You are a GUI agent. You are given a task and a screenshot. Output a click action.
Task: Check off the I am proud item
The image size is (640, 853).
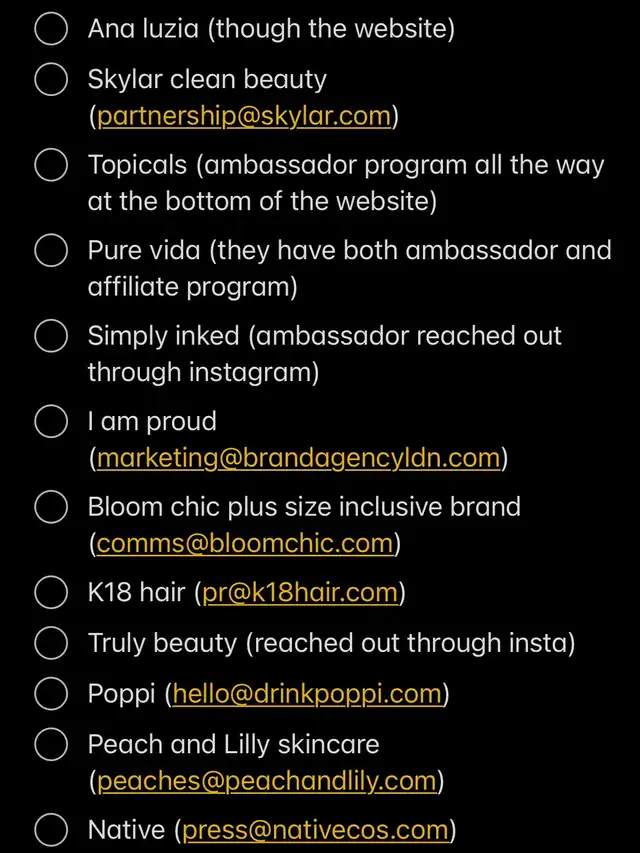click(x=51, y=422)
